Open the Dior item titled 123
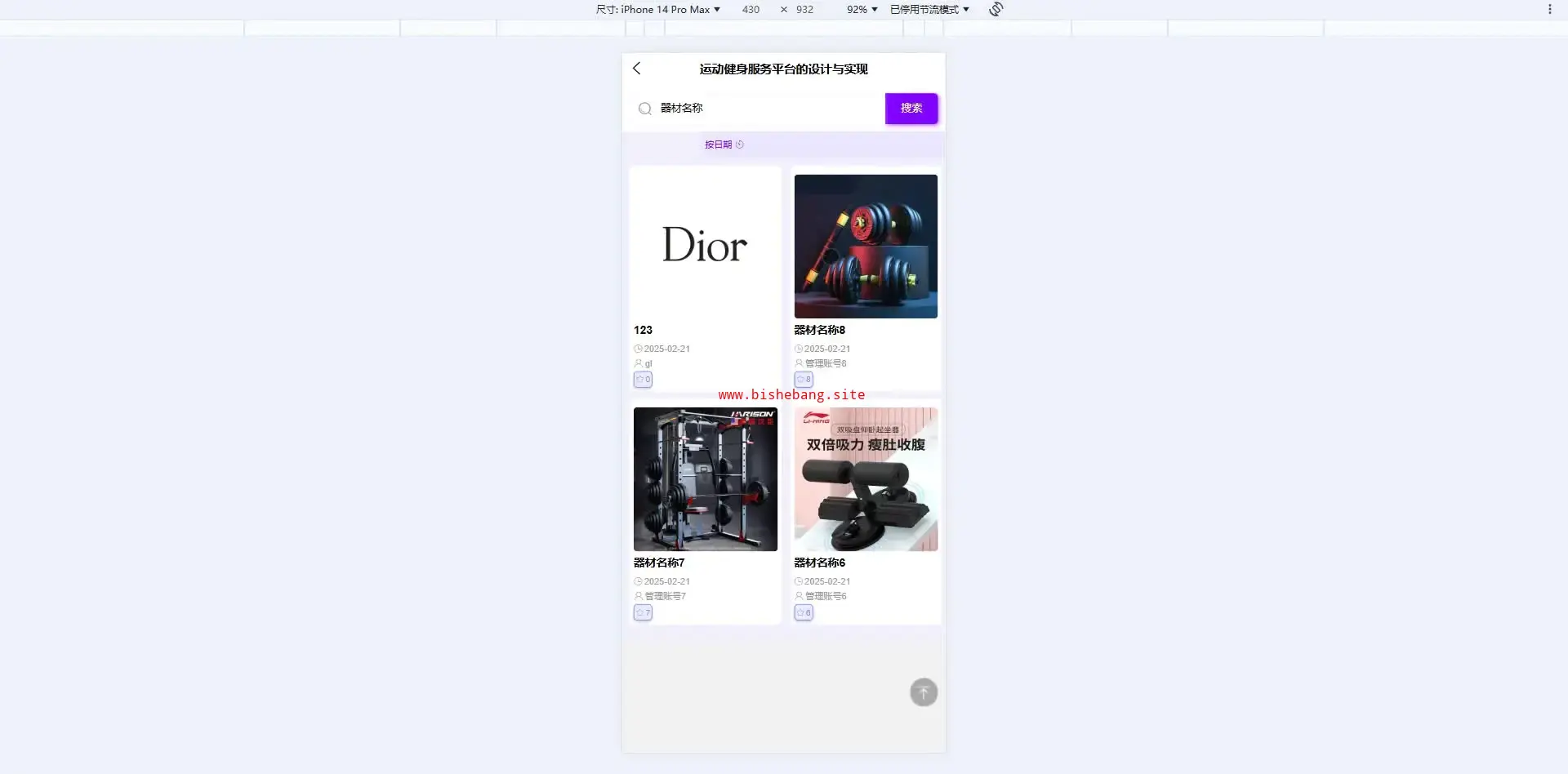The width and height of the screenshot is (1568, 774). coord(705,247)
